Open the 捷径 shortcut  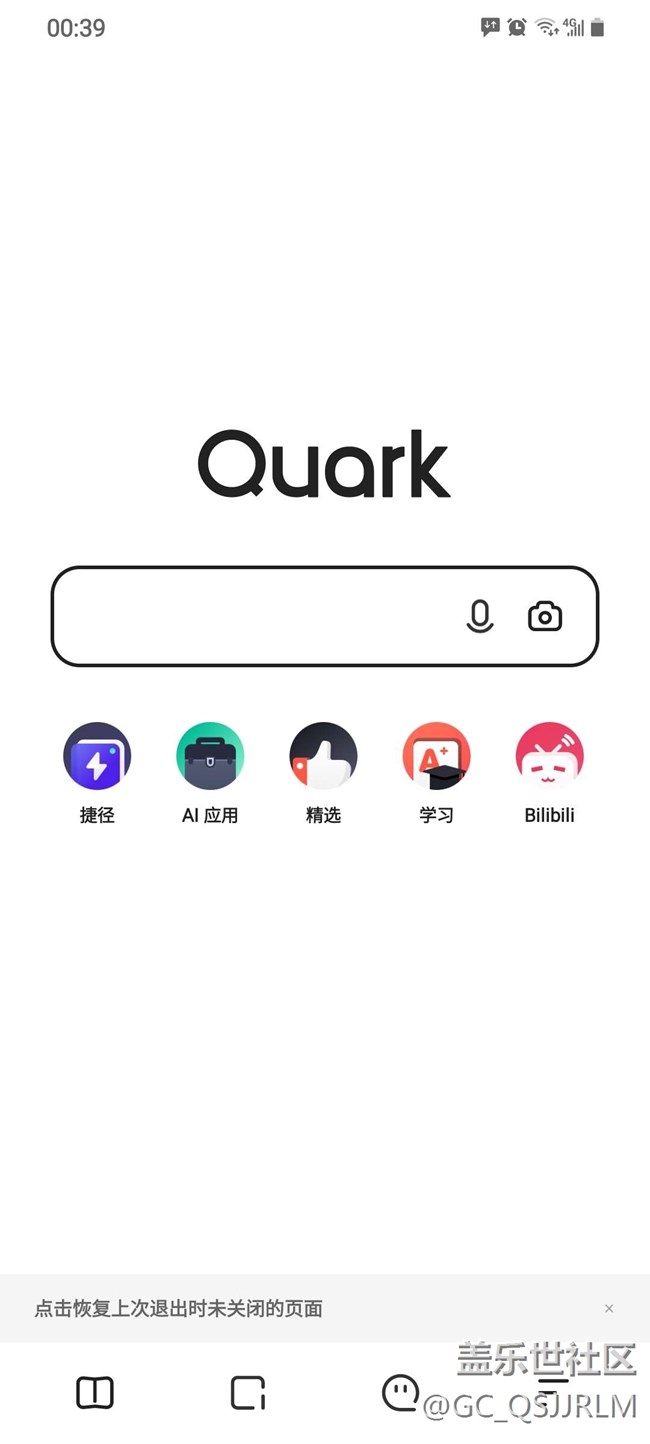click(x=97, y=757)
